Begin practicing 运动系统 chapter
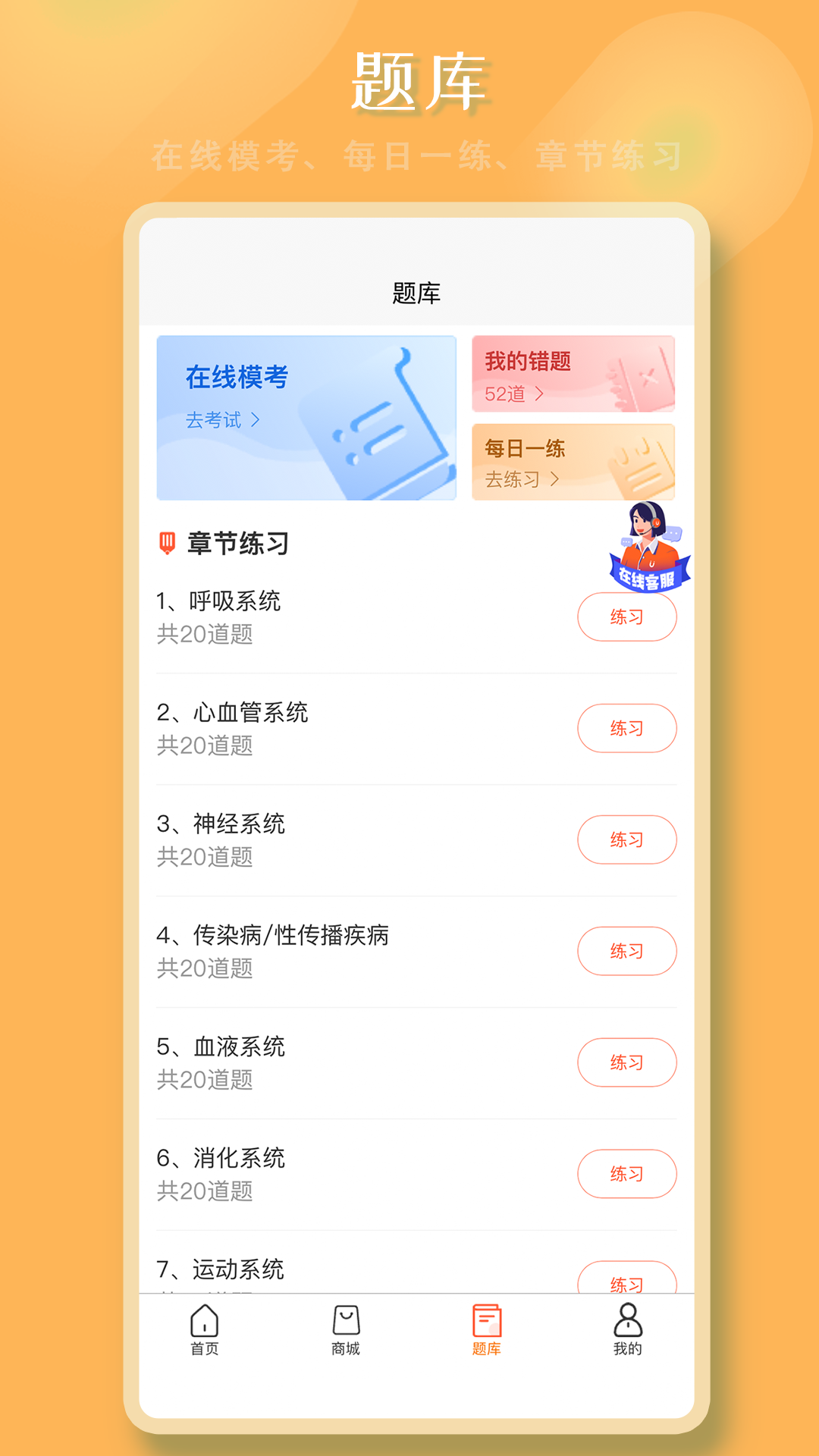Screen dimensions: 819x1456 (x=627, y=1282)
